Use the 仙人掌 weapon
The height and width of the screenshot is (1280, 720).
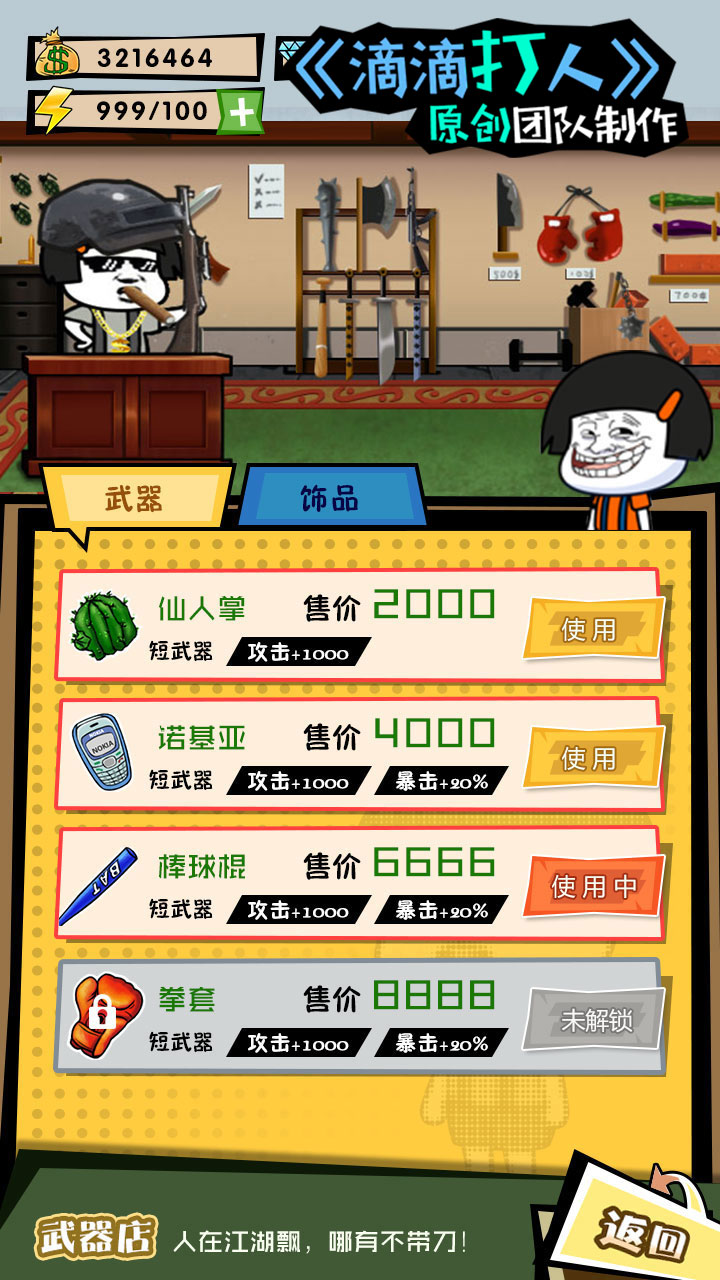[592, 629]
